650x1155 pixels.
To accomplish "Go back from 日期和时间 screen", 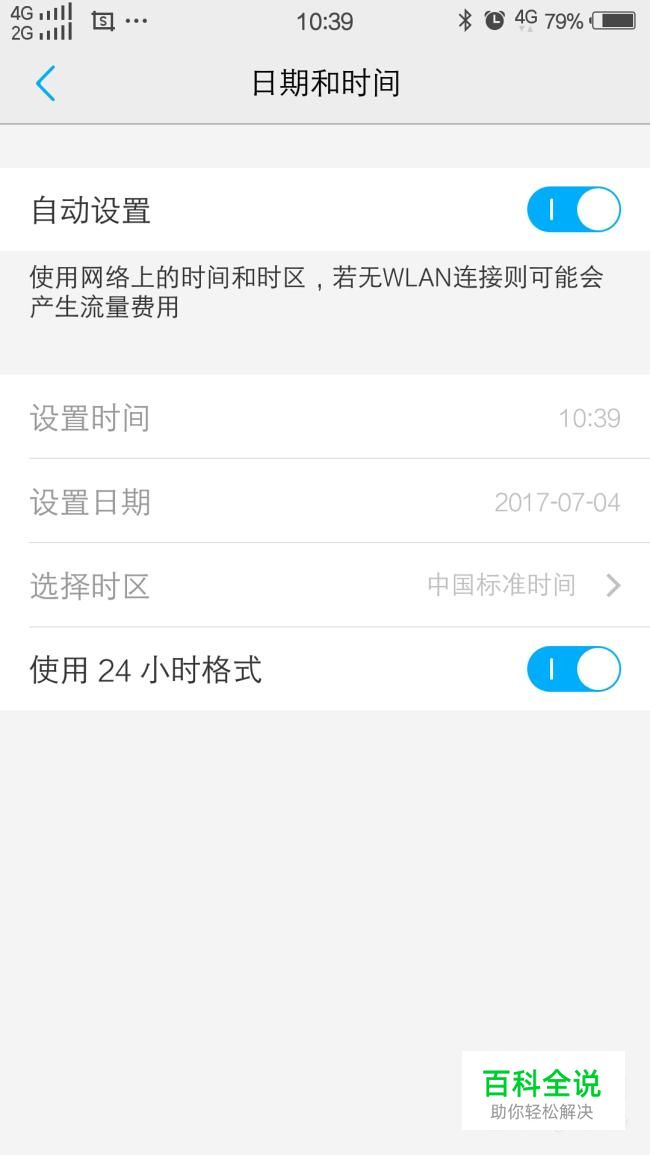I will [46, 82].
